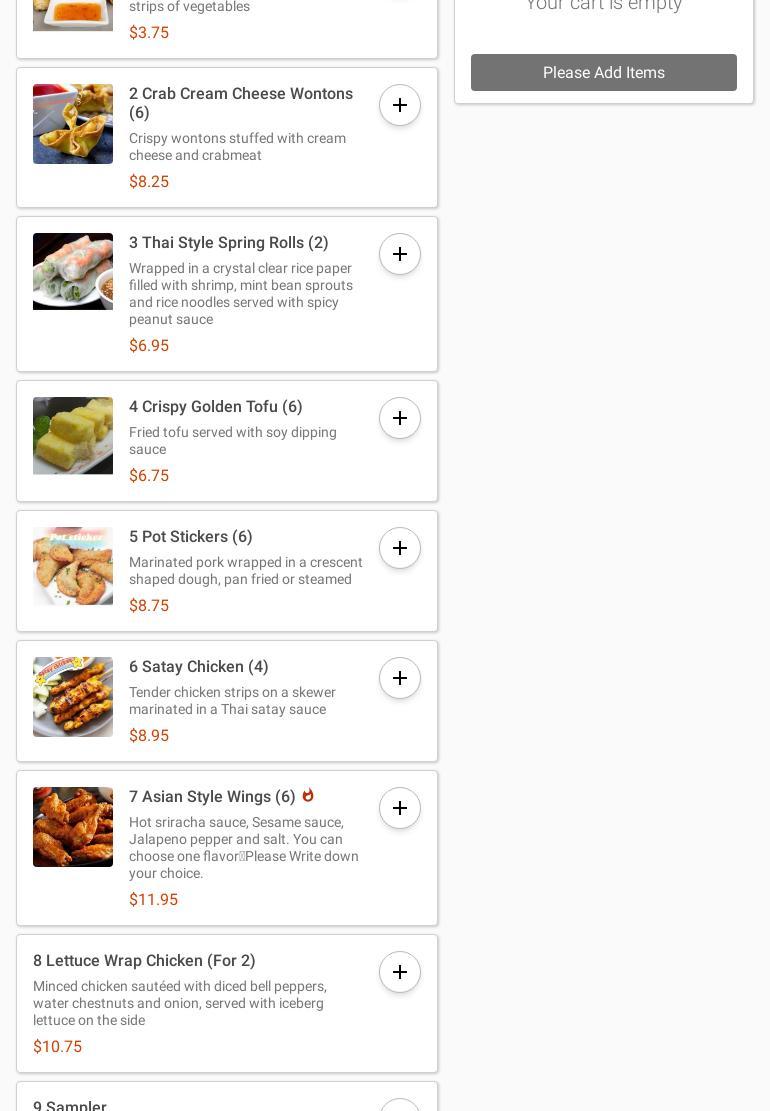The height and width of the screenshot is (1111, 770).
Task: Add Lettuce Wrap Chicken to cart
Action: pyautogui.click(x=400, y=972)
